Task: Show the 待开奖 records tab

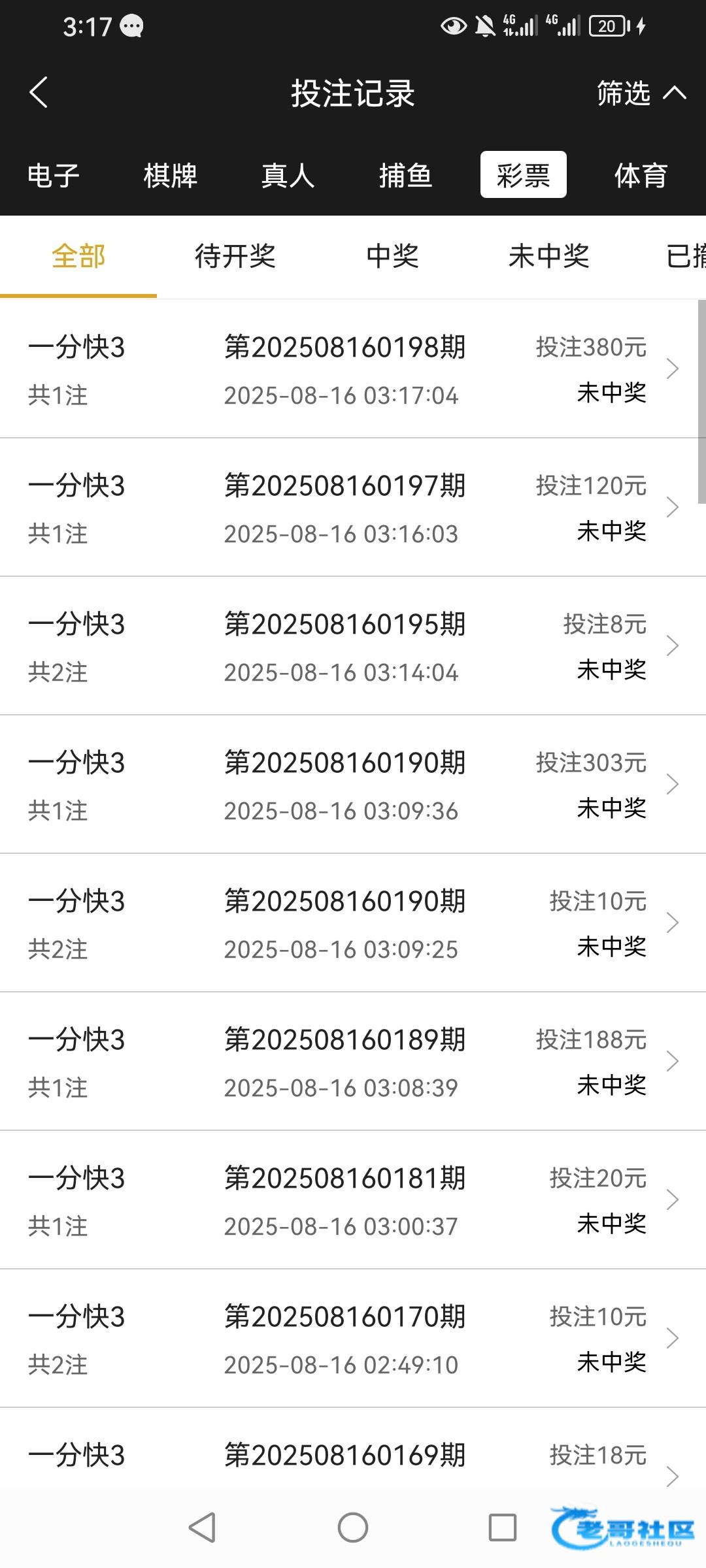Action: click(235, 255)
